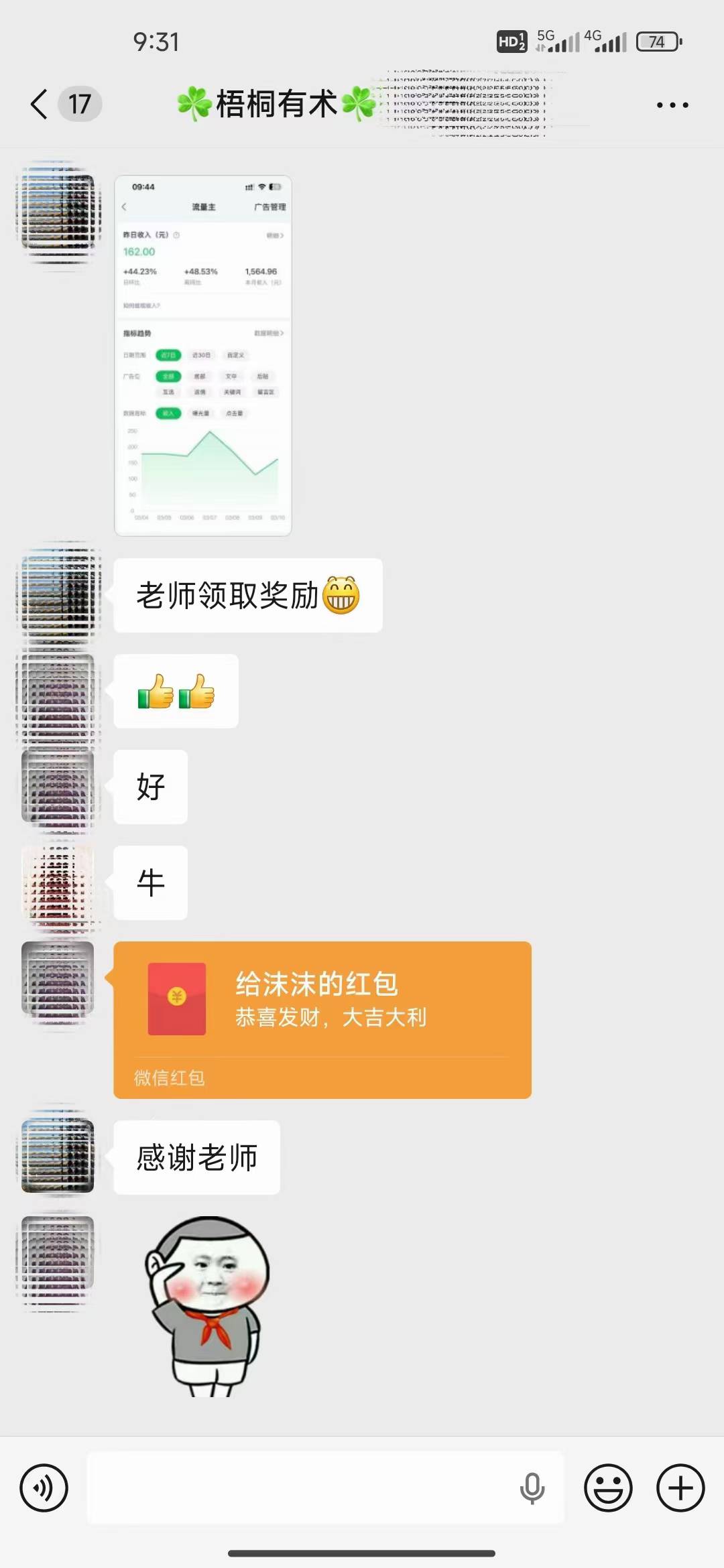This screenshot has height=1568, width=724.
Task: Focus the message text field
Action: pos(302,1488)
